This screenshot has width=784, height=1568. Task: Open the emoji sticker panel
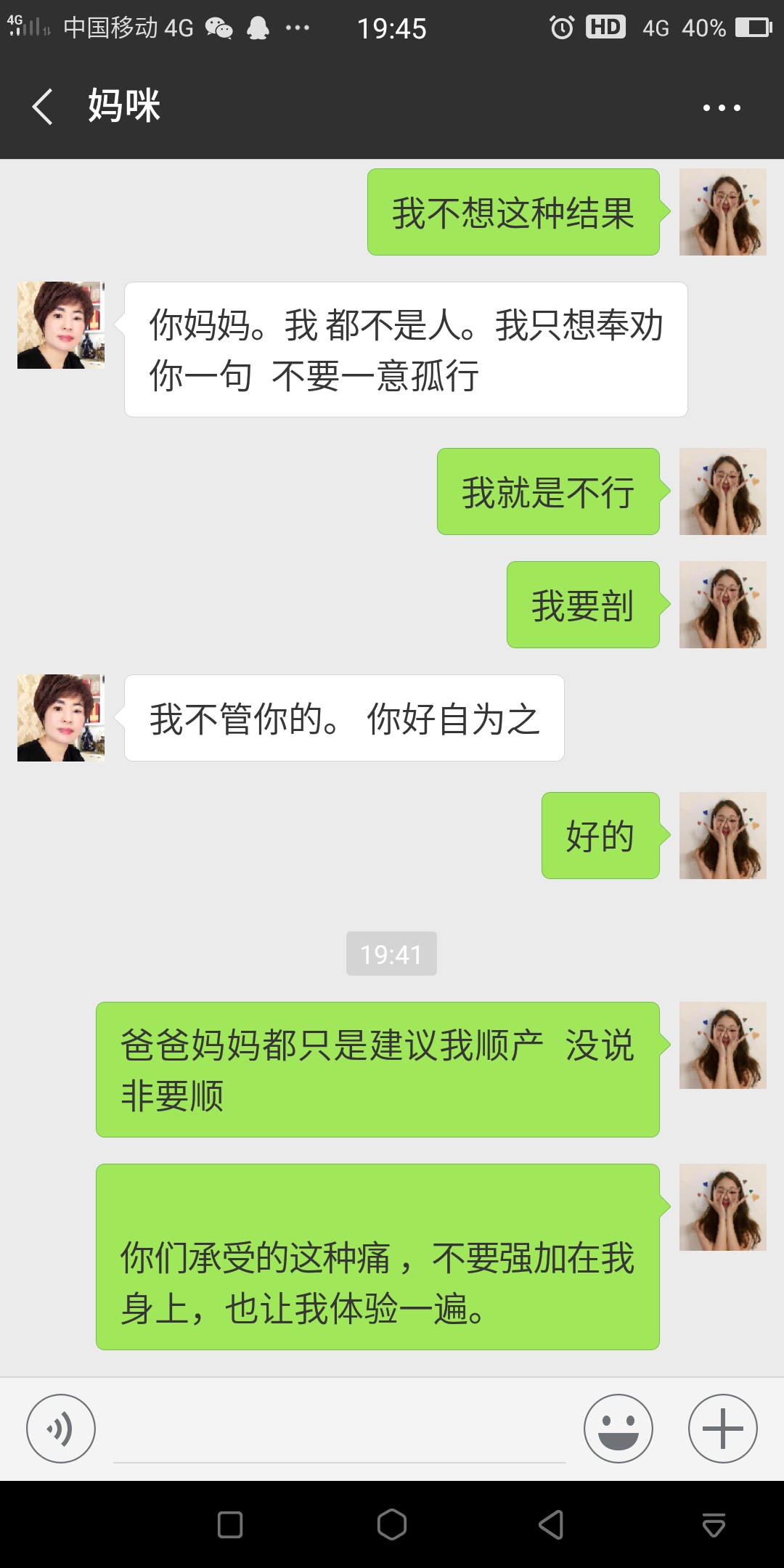[618, 1429]
